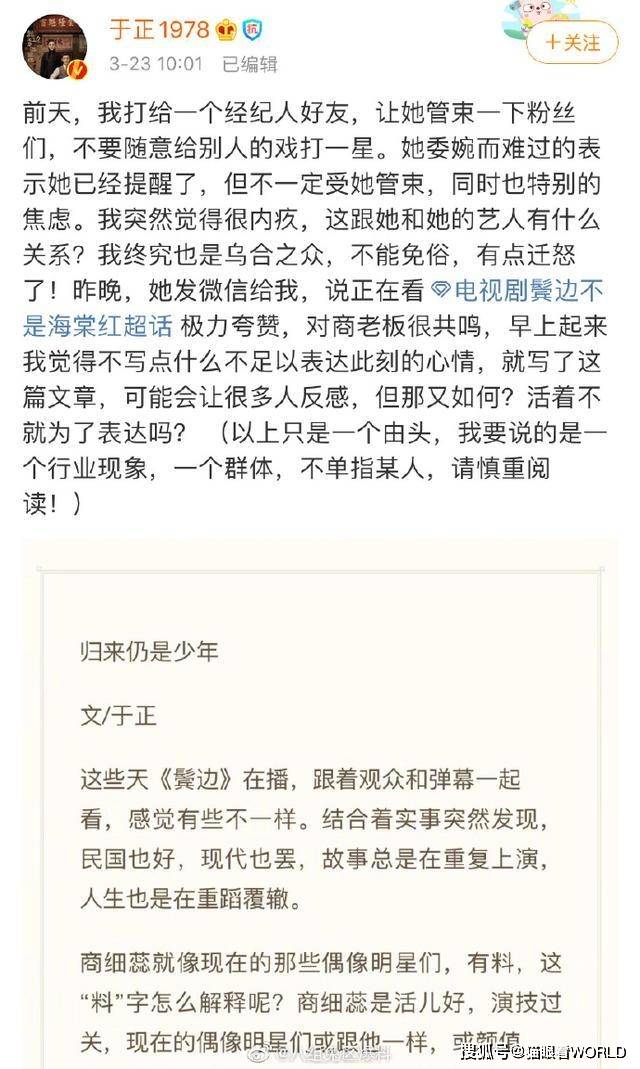Open 于正1978's profile avatar
640x1069 pixels.
(54, 46)
